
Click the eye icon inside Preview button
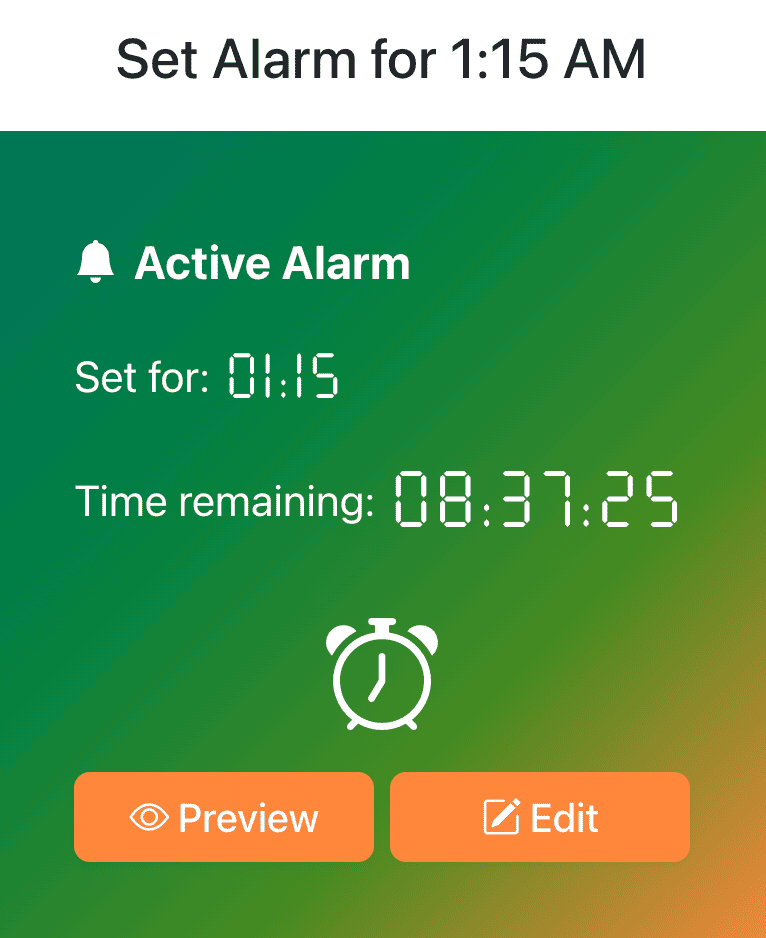pos(151,817)
